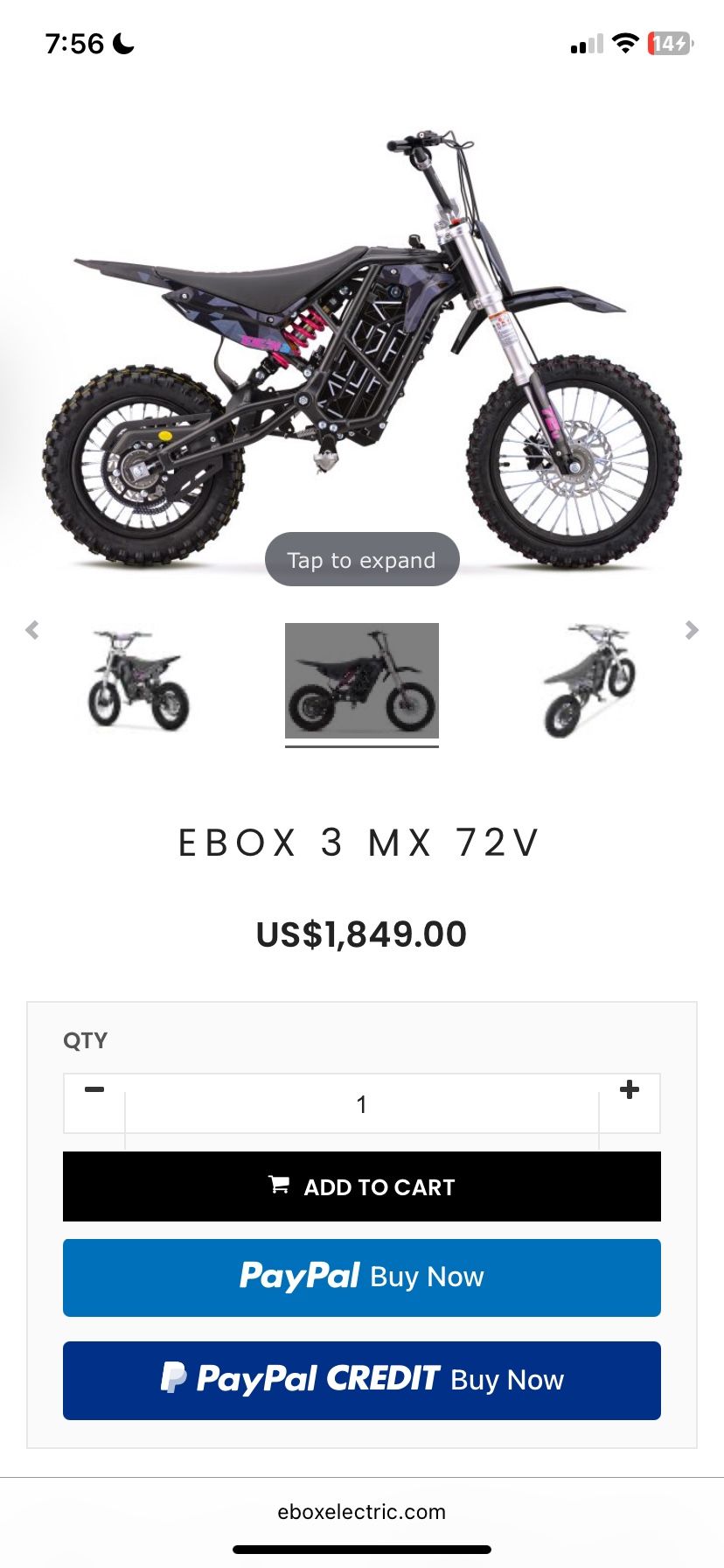Image resolution: width=724 pixels, height=1568 pixels.
Task: Show previous gallery thumbnails arrow
Action: 32,630
